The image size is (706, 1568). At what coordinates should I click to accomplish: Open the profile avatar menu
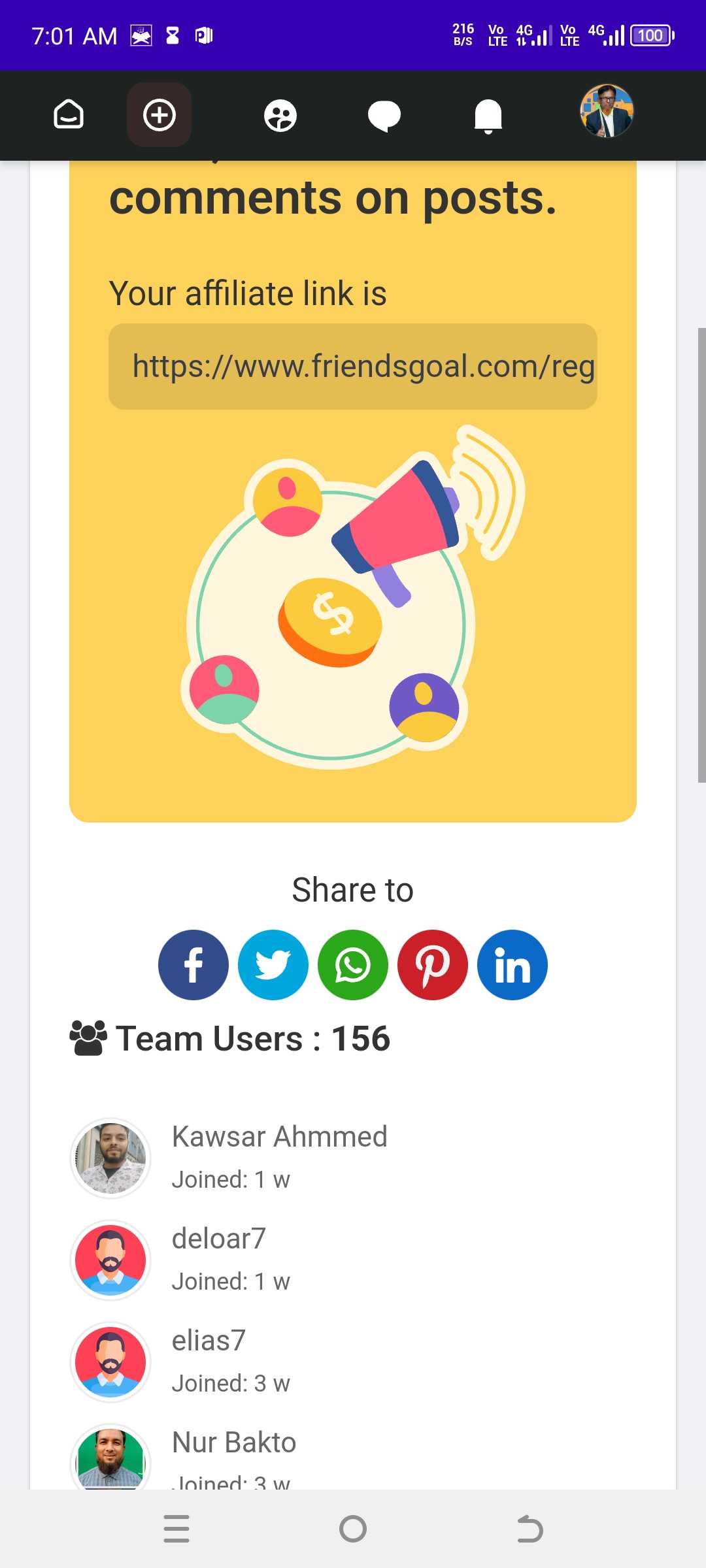tap(607, 112)
